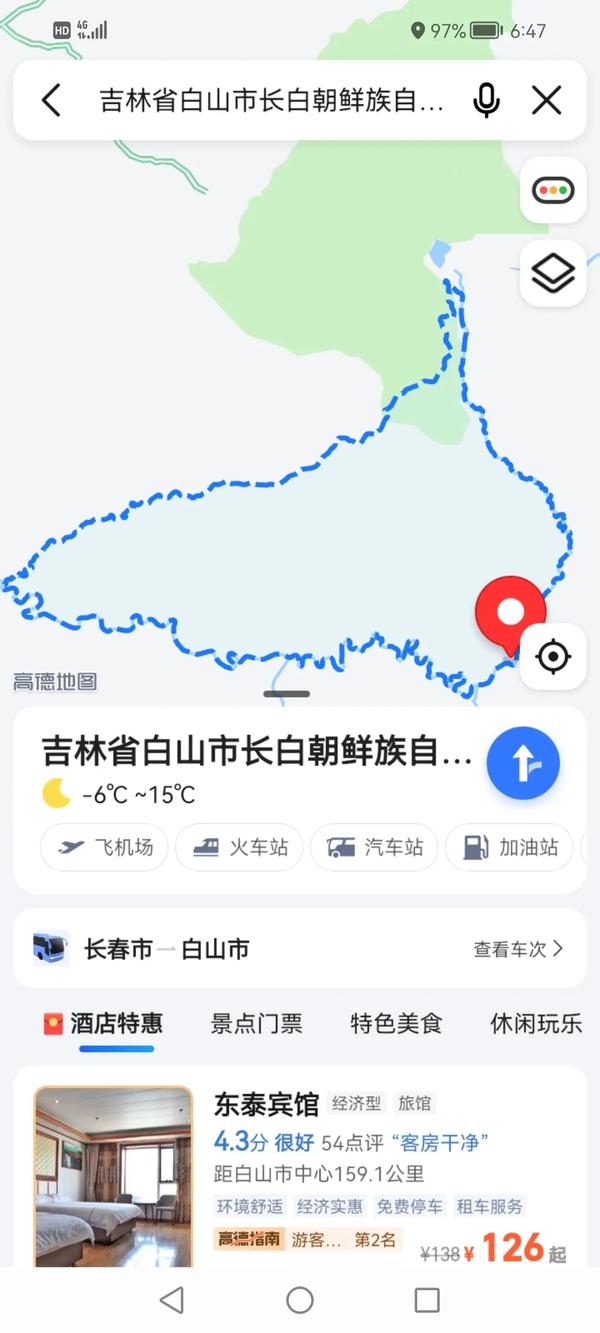Recenter map on my current location

tap(553, 657)
